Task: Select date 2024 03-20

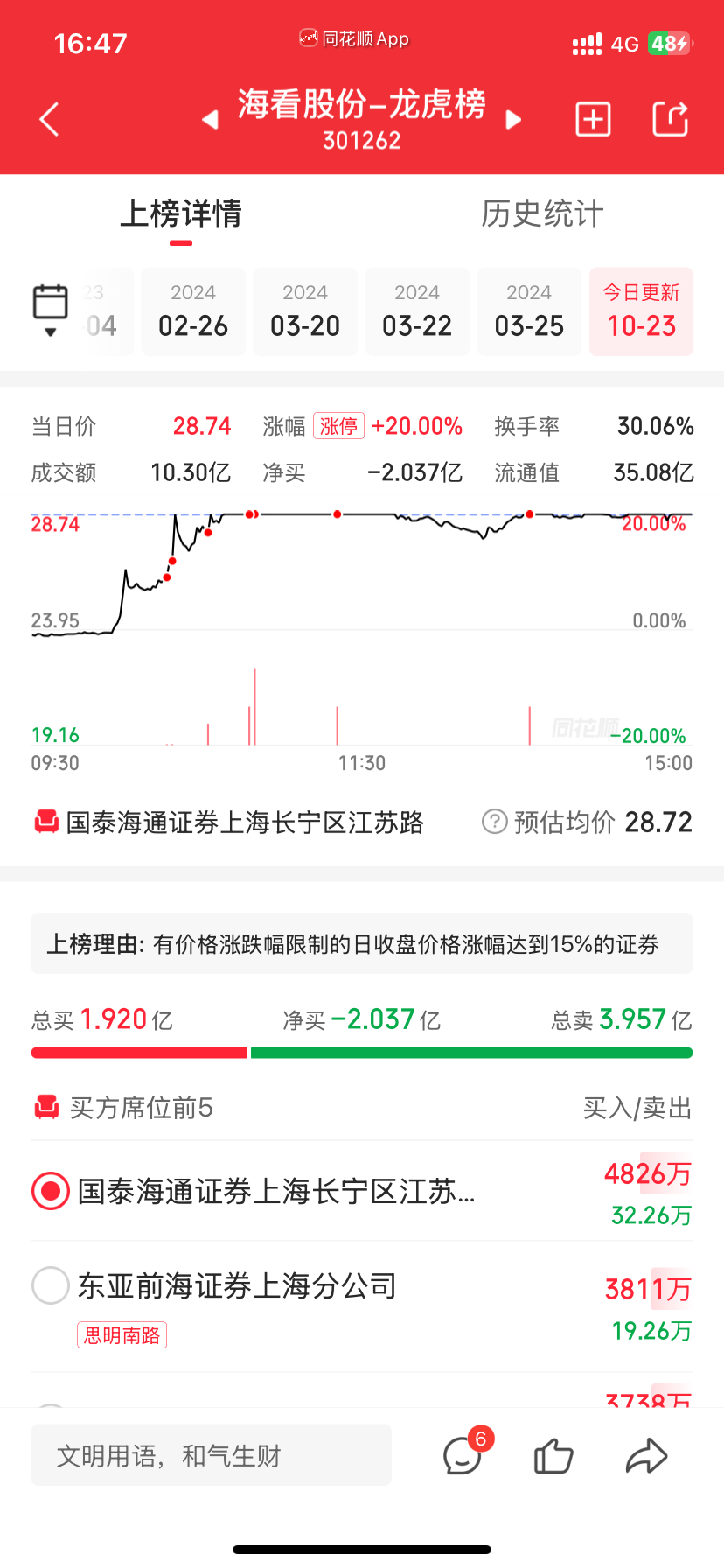Action: pyautogui.click(x=305, y=311)
